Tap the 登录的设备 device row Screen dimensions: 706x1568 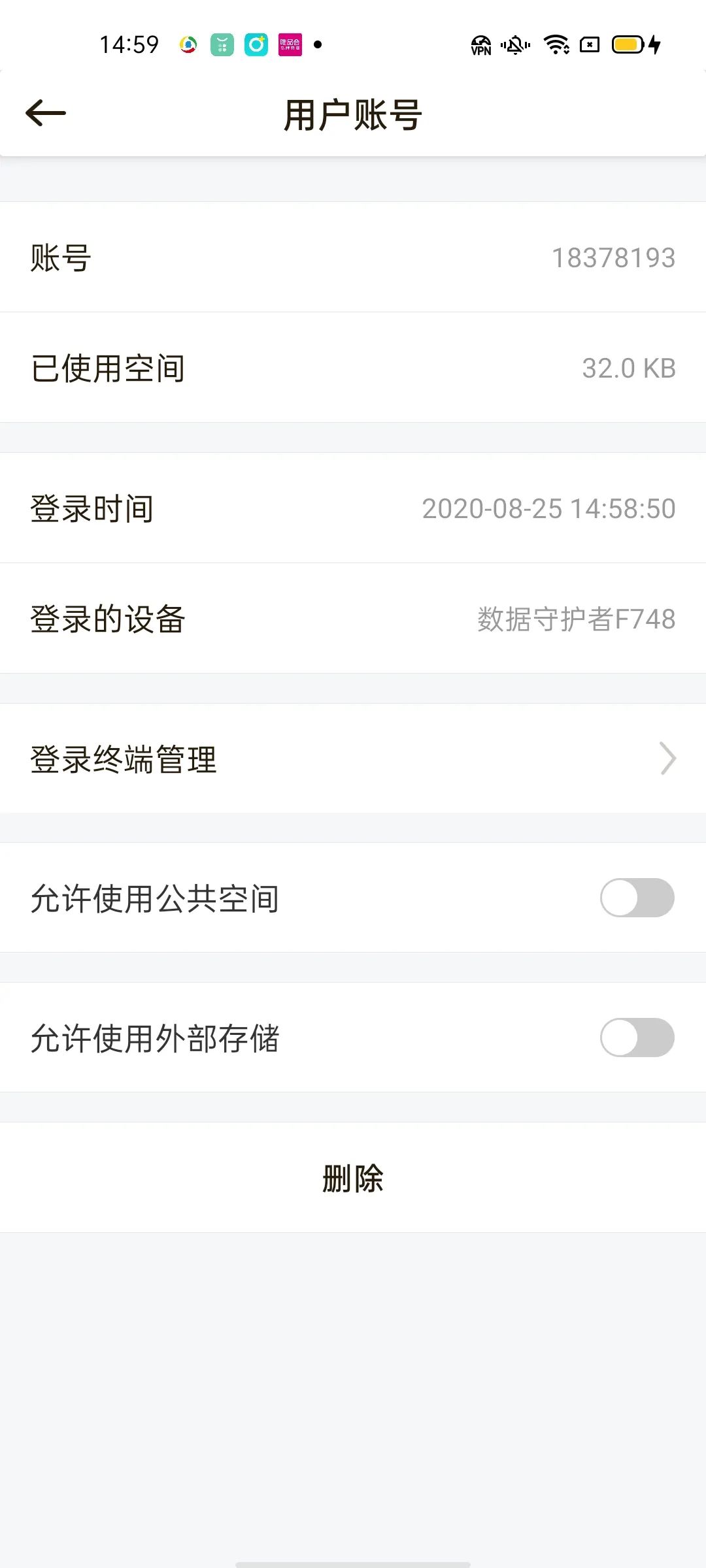click(x=353, y=616)
